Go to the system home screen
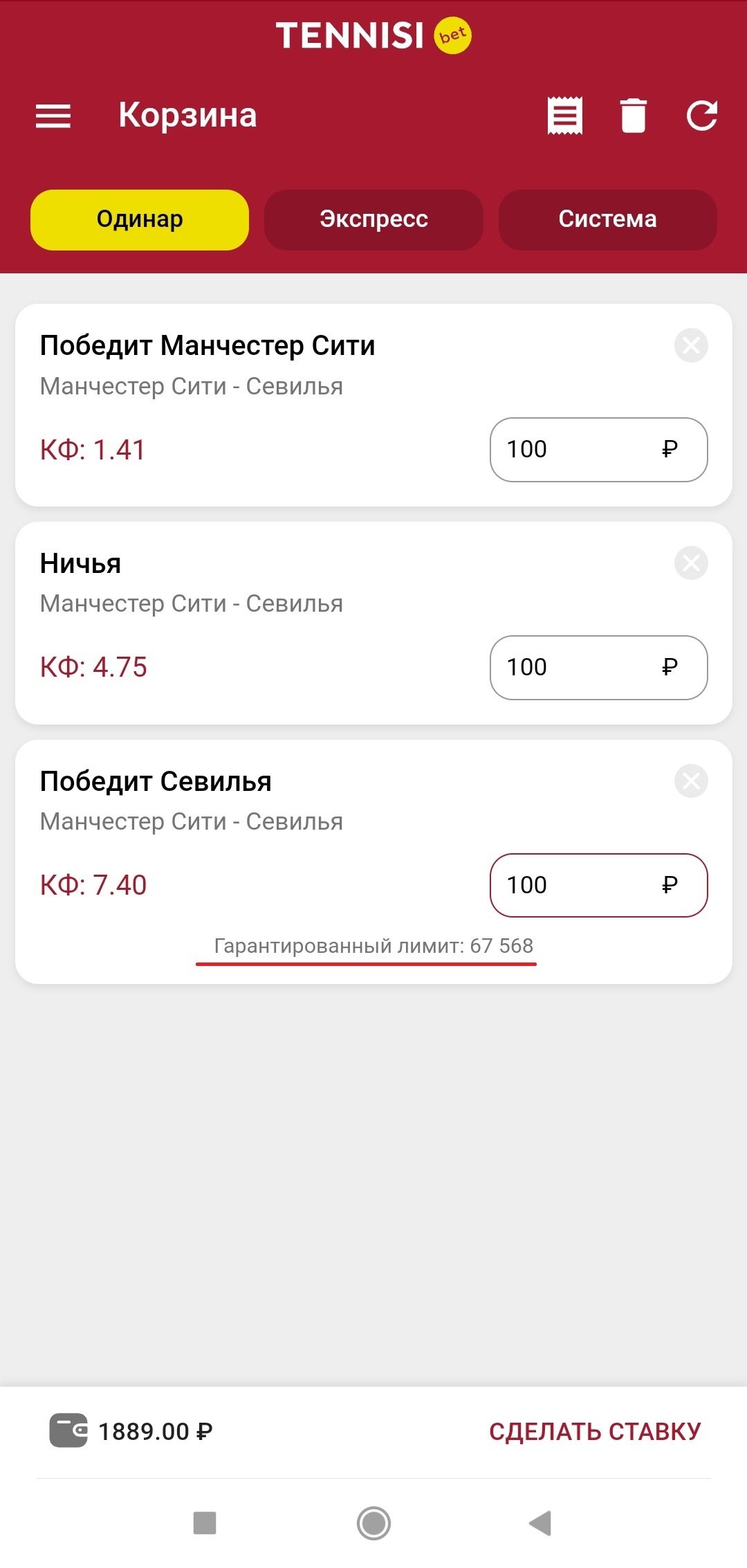747x1568 pixels. pos(373,1523)
